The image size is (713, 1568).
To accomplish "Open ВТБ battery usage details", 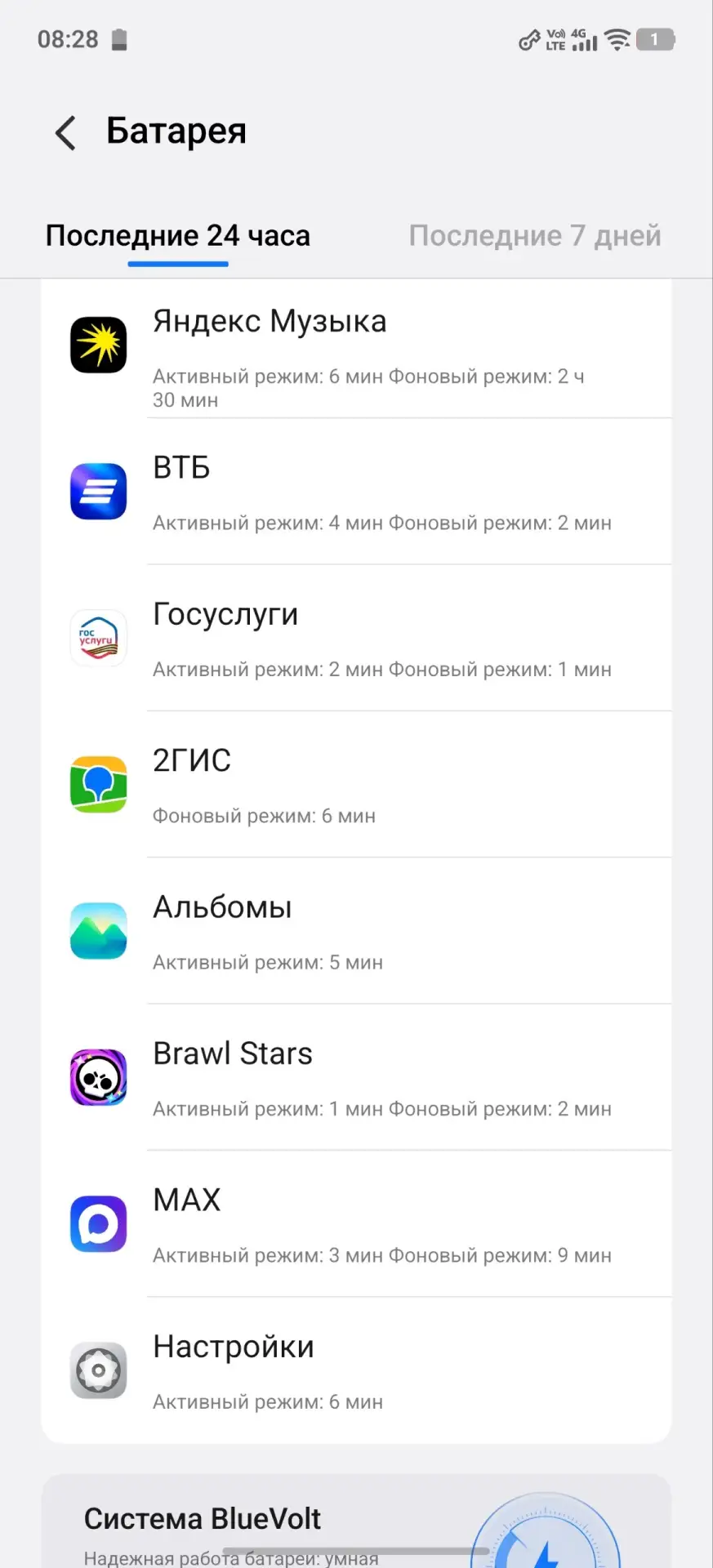I will tap(356, 492).
